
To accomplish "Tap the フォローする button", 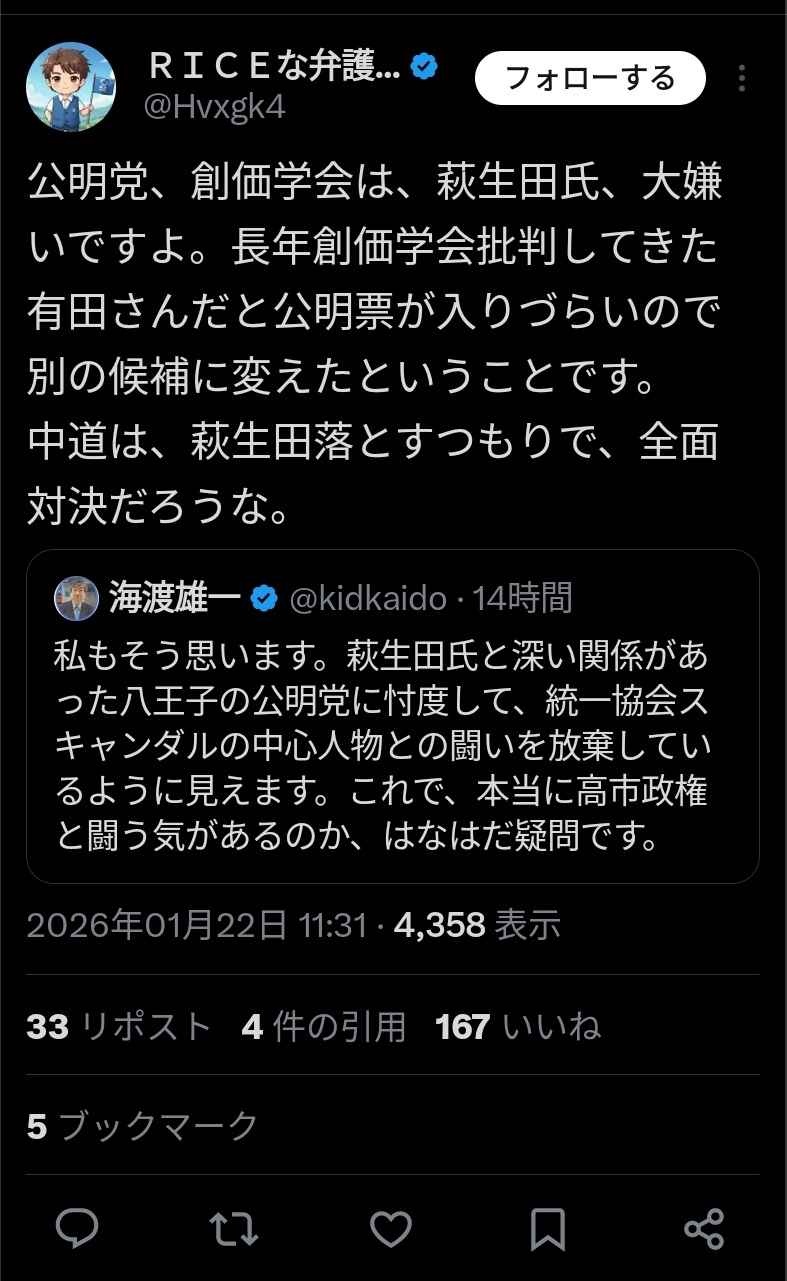I will click(590, 78).
